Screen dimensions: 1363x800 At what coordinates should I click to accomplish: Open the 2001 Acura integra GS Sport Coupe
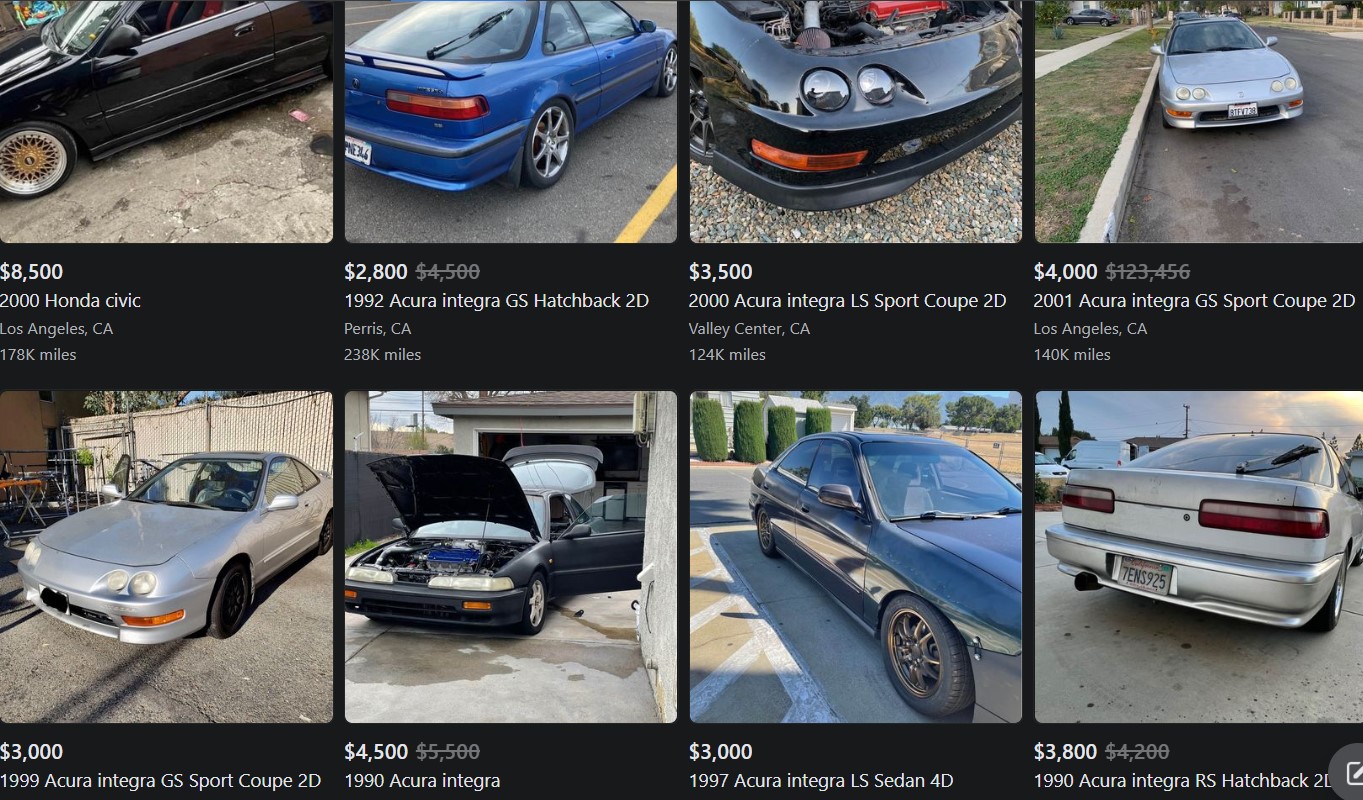coord(1198,120)
